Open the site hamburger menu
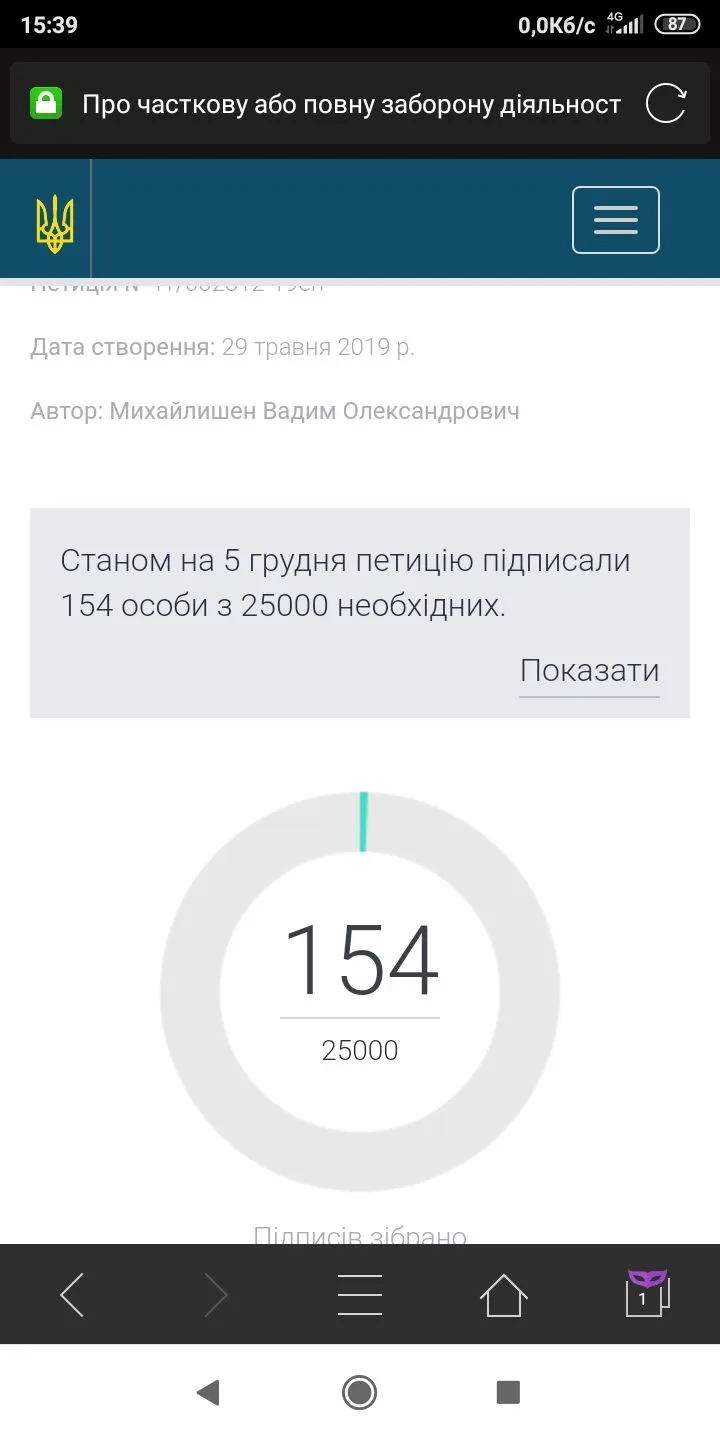This screenshot has height=1440, width=720. (615, 220)
